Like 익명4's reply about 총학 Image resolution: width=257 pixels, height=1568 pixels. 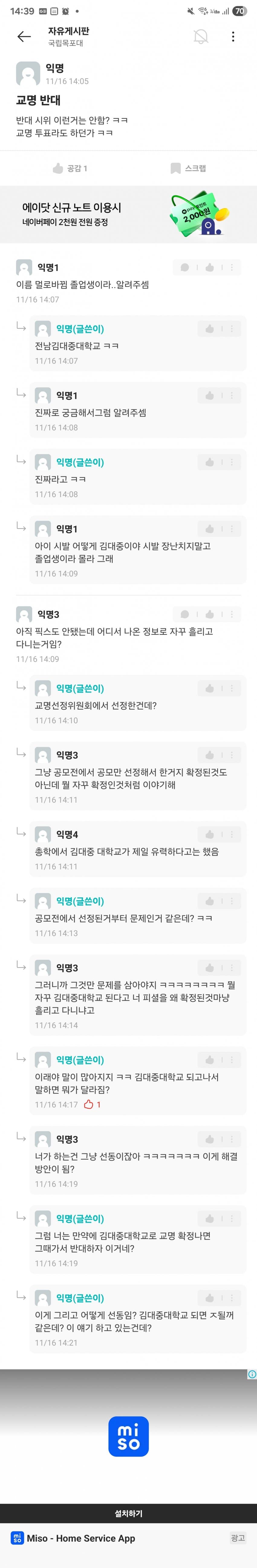pos(210,834)
